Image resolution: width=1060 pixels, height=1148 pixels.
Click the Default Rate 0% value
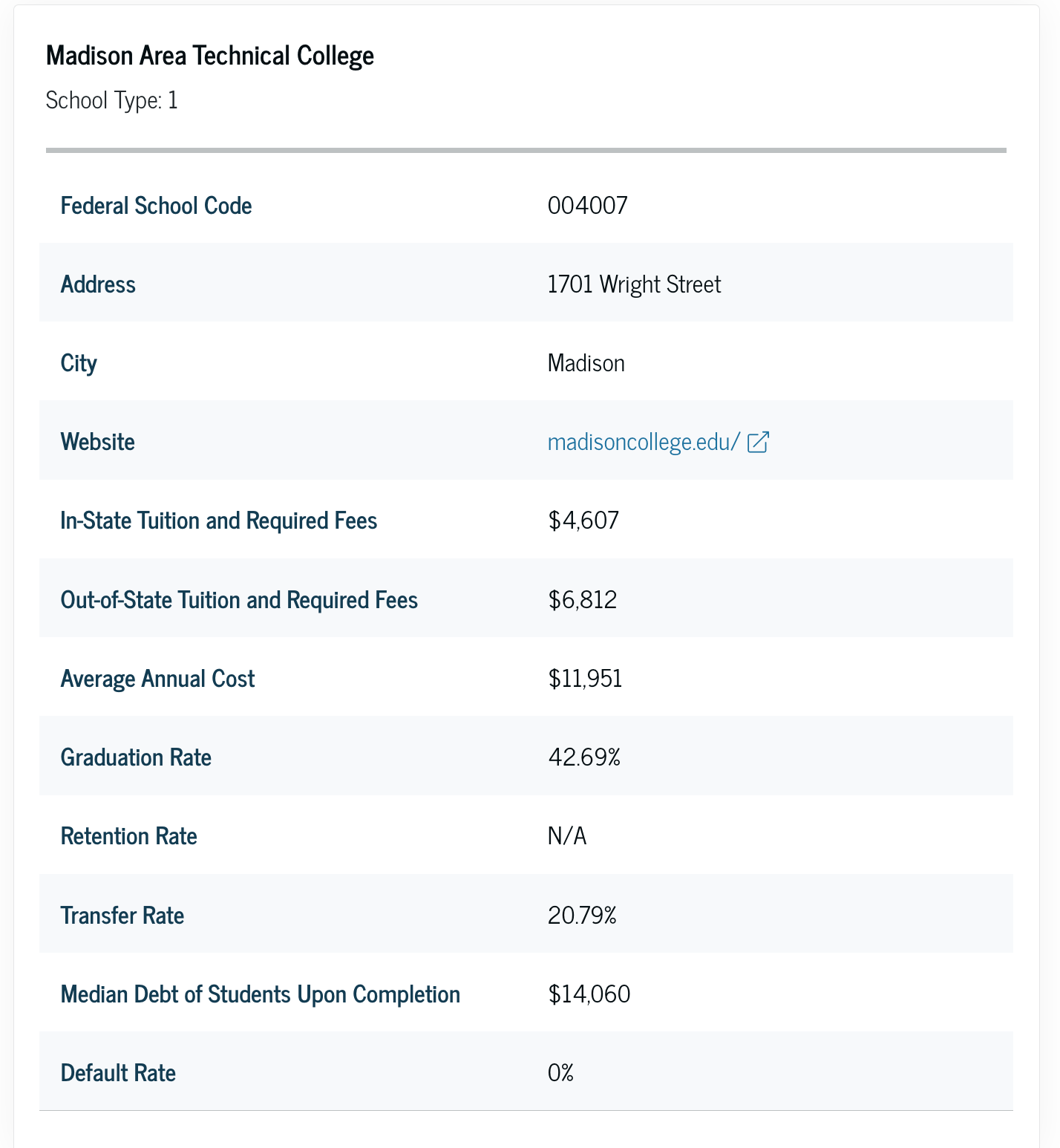(560, 1072)
